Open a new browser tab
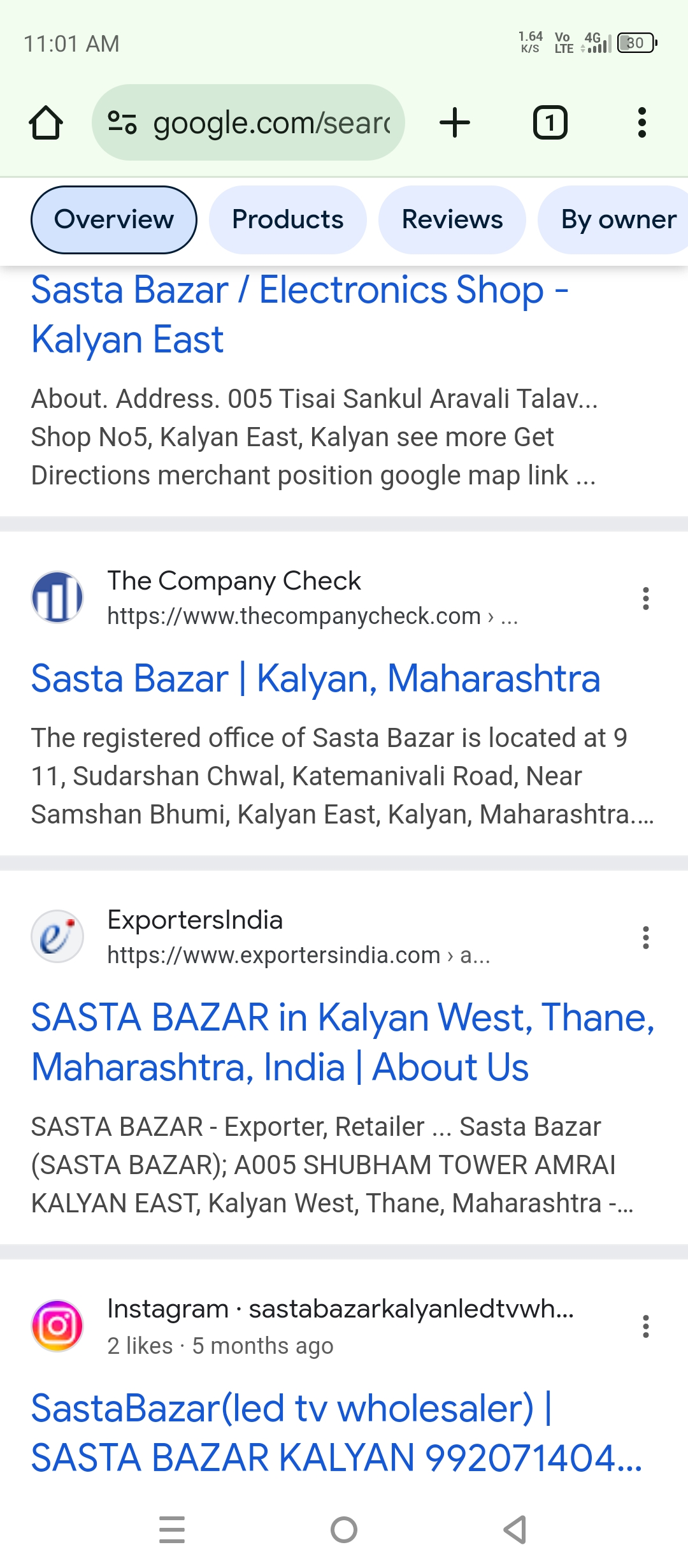The width and height of the screenshot is (688, 1568). pyautogui.click(x=455, y=122)
